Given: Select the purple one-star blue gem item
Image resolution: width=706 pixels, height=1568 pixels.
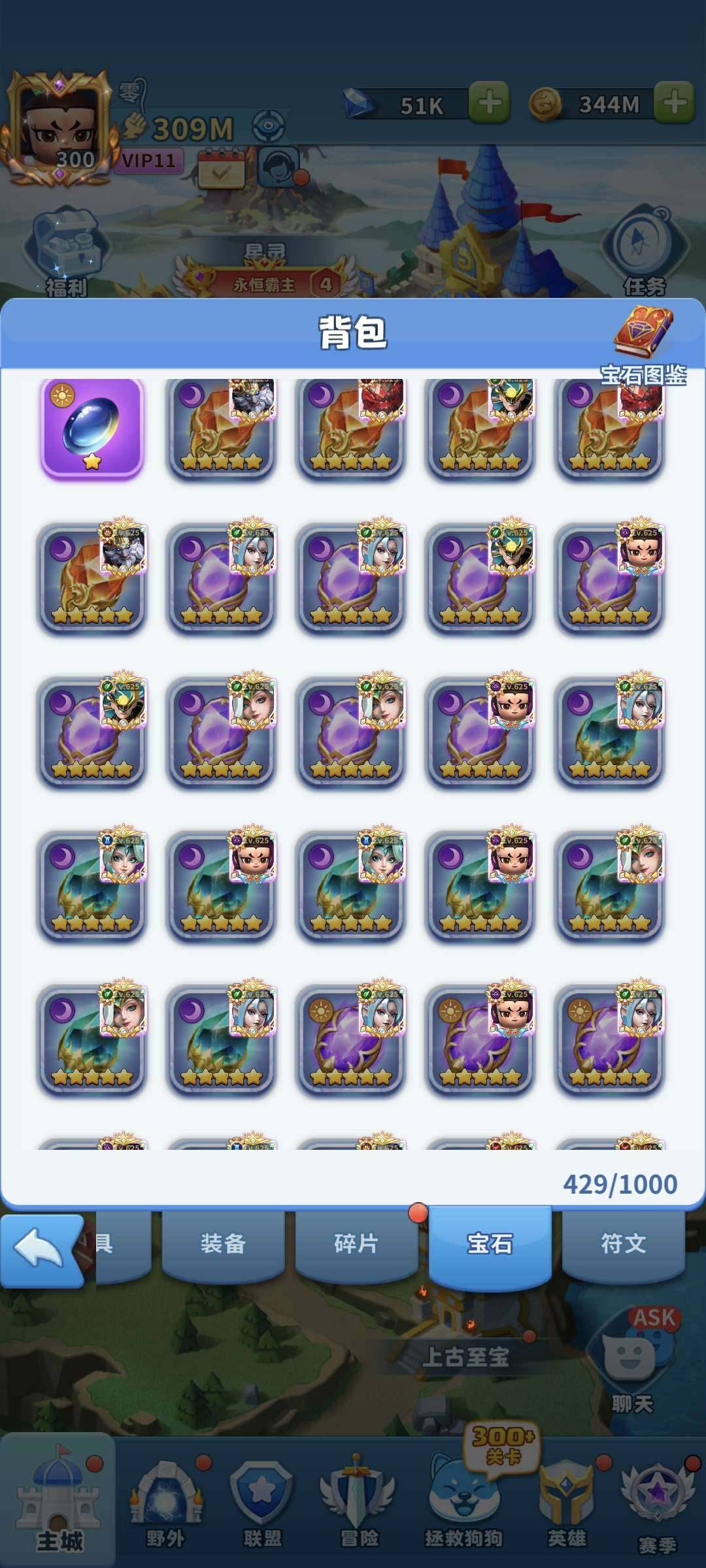Looking at the screenshot, I should 92,429.
